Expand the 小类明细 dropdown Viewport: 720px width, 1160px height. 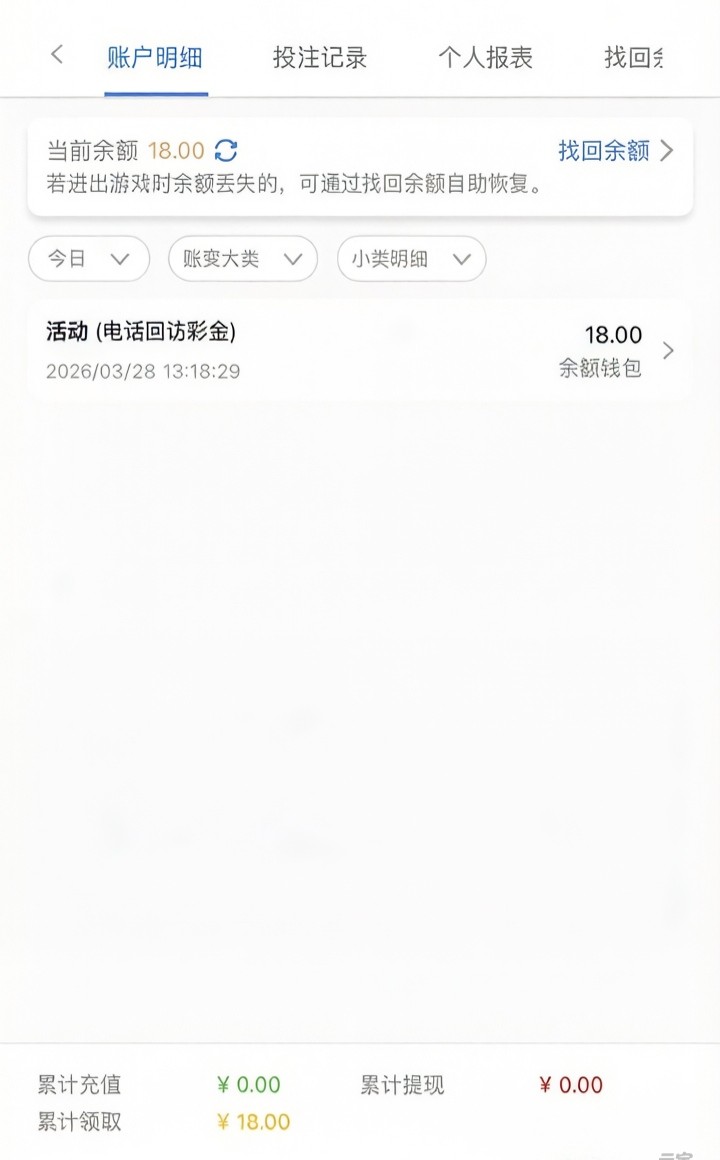coord(411,259)
